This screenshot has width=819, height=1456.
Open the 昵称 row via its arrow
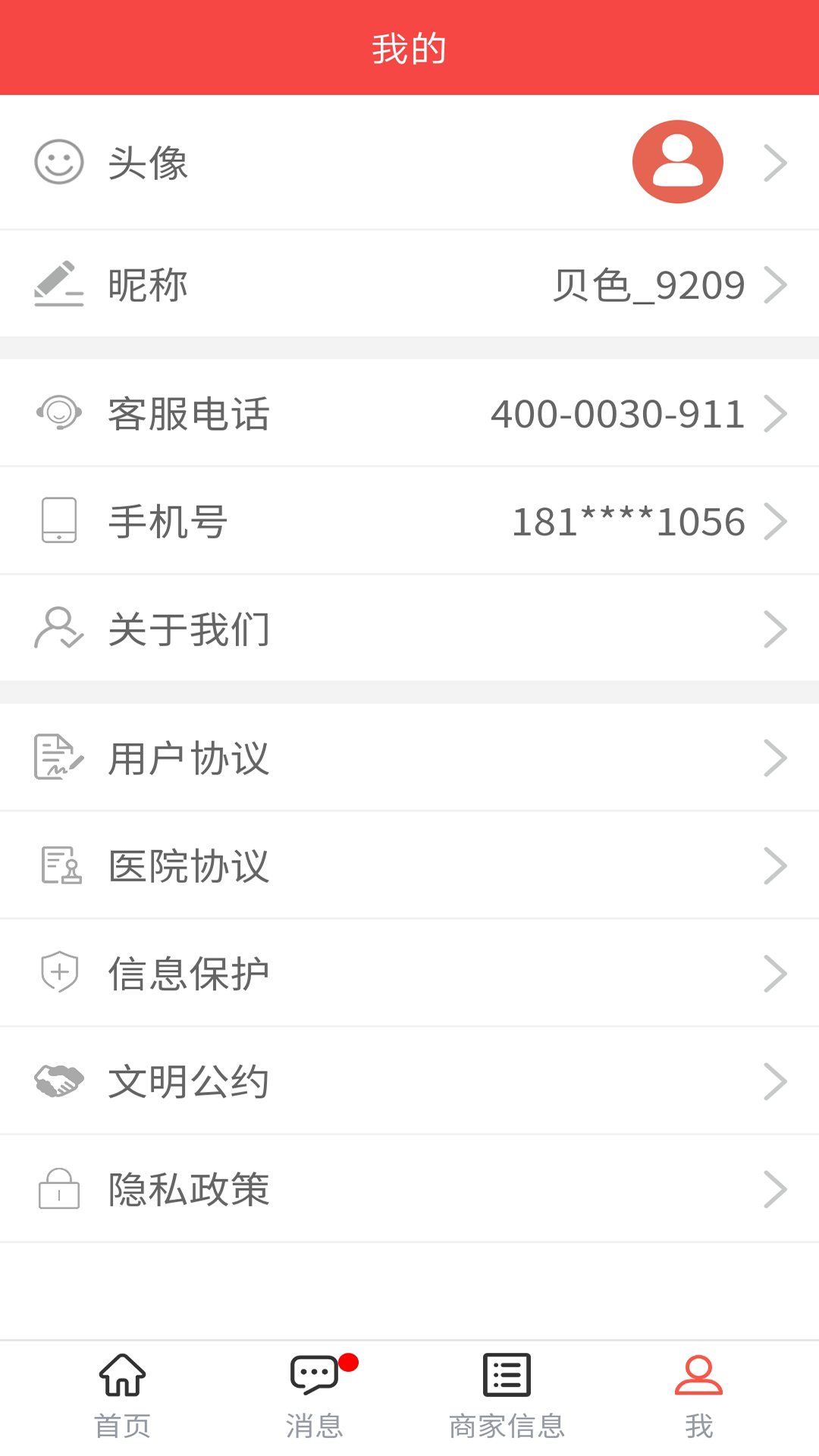tap(775, 283)
